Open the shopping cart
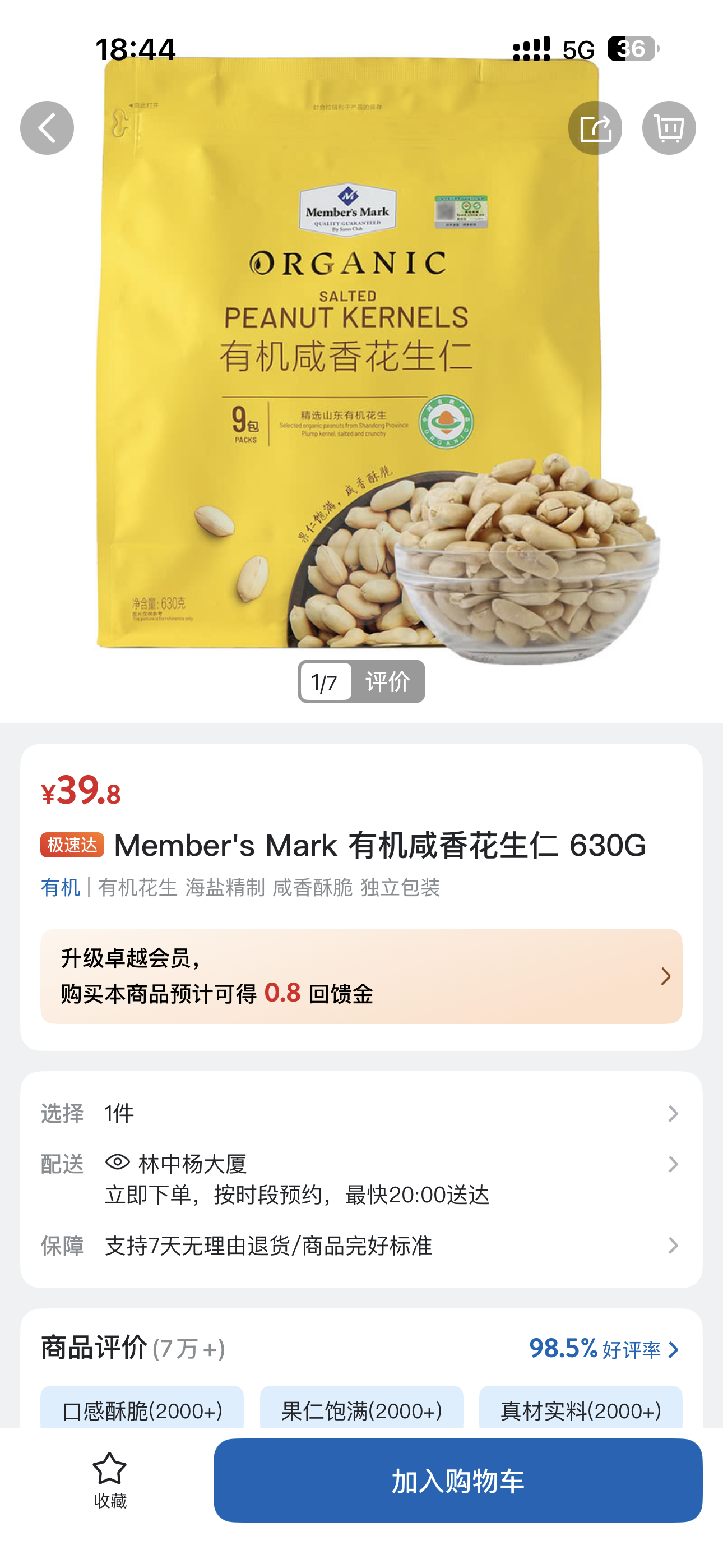 668,128
